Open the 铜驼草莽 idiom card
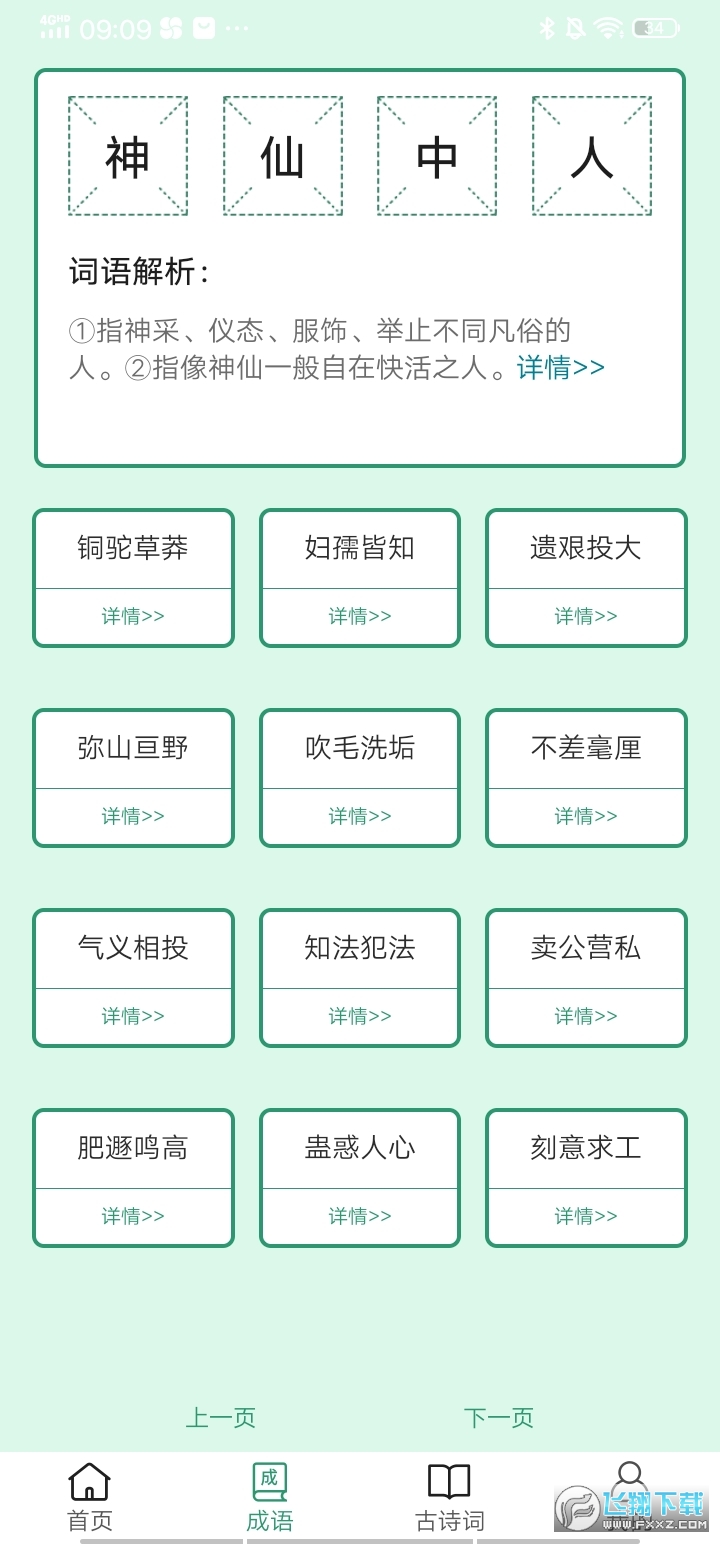This screenshot has height=1544, width=720. (133, 548)
